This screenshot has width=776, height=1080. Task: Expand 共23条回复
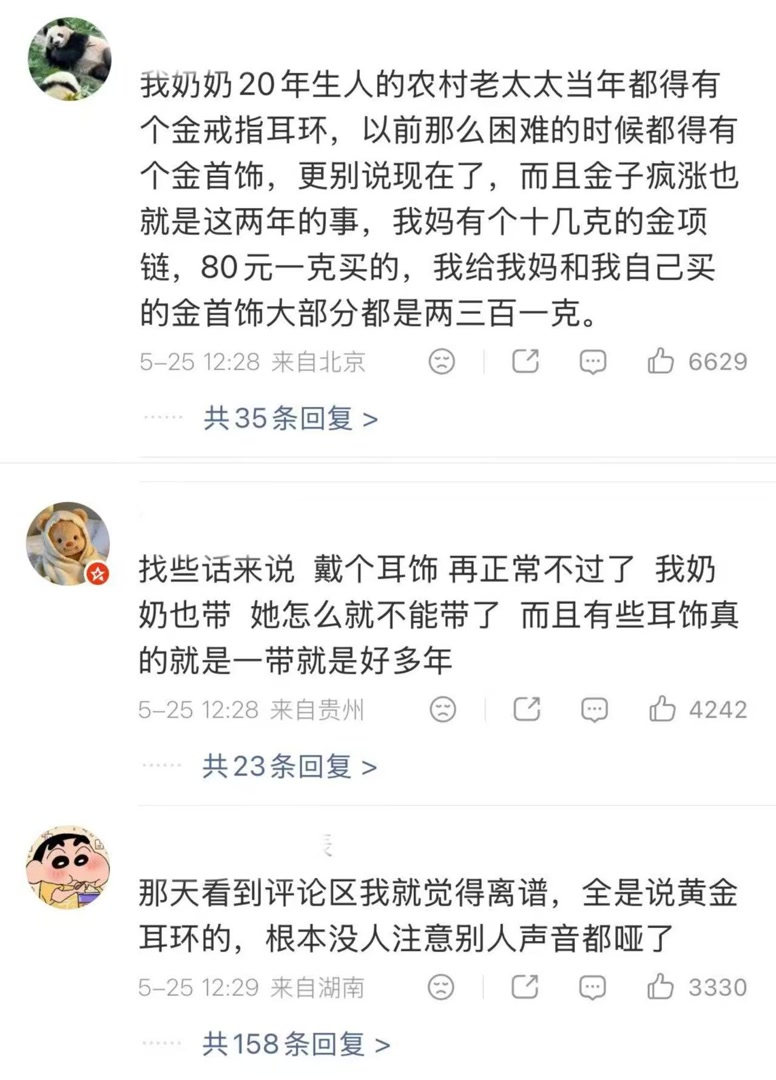click(289, 766)
